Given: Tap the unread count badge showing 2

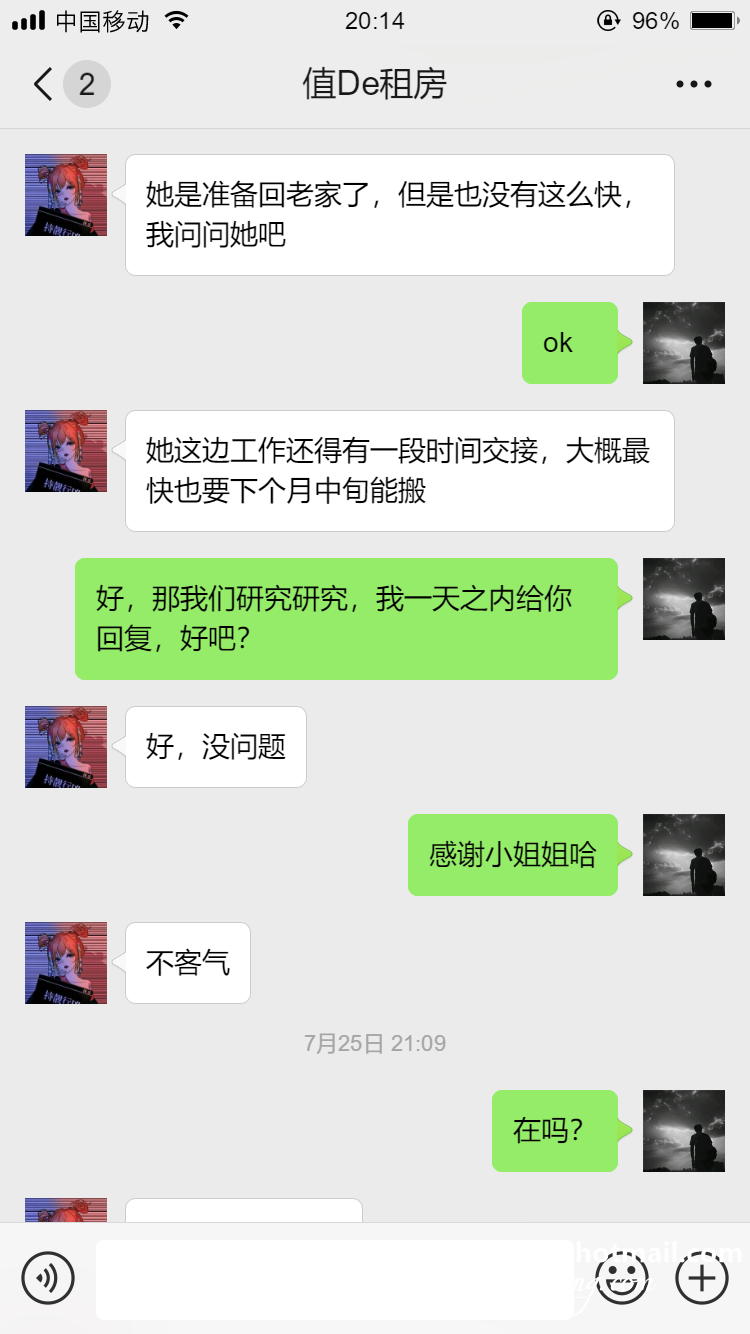Looking at the screenshot, I should point(85,84).
